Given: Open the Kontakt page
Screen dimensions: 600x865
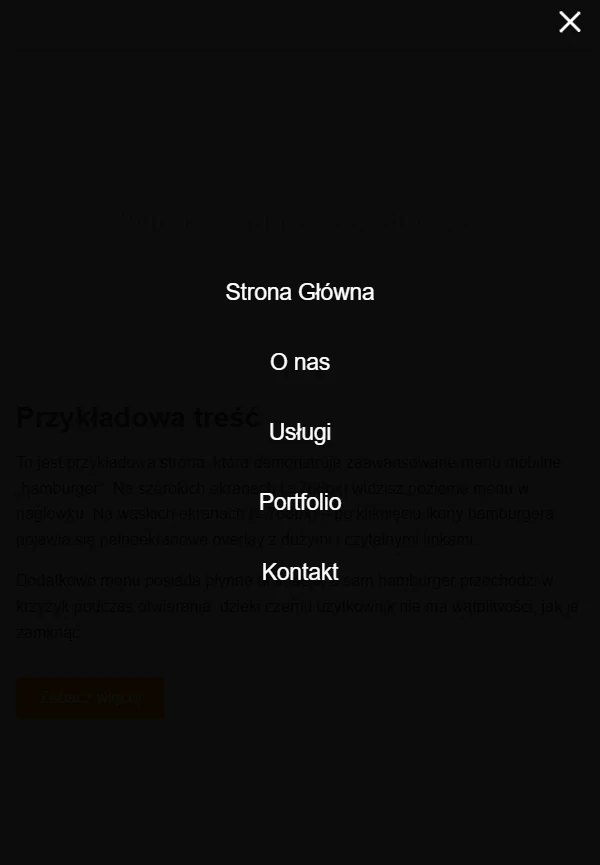Looking at the screenshot, I should pyautogui.click(x=300, y=572).
